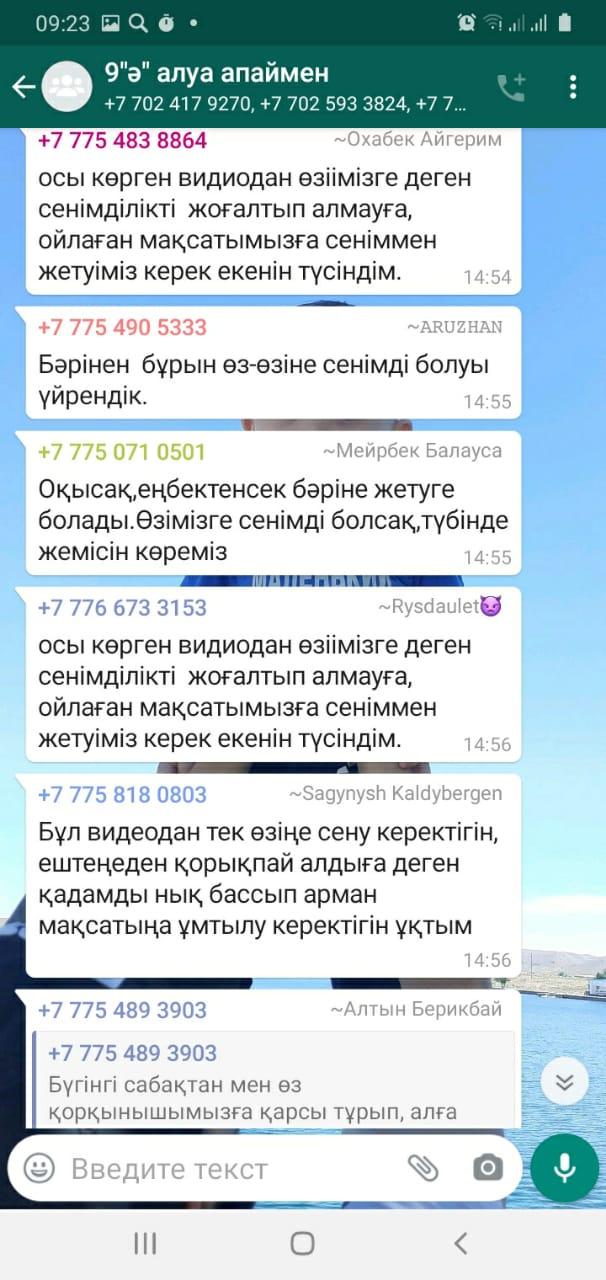Open sender +7 775 071 0501
The width and height of the screenshot is (606, 1280).
point(121,452)
